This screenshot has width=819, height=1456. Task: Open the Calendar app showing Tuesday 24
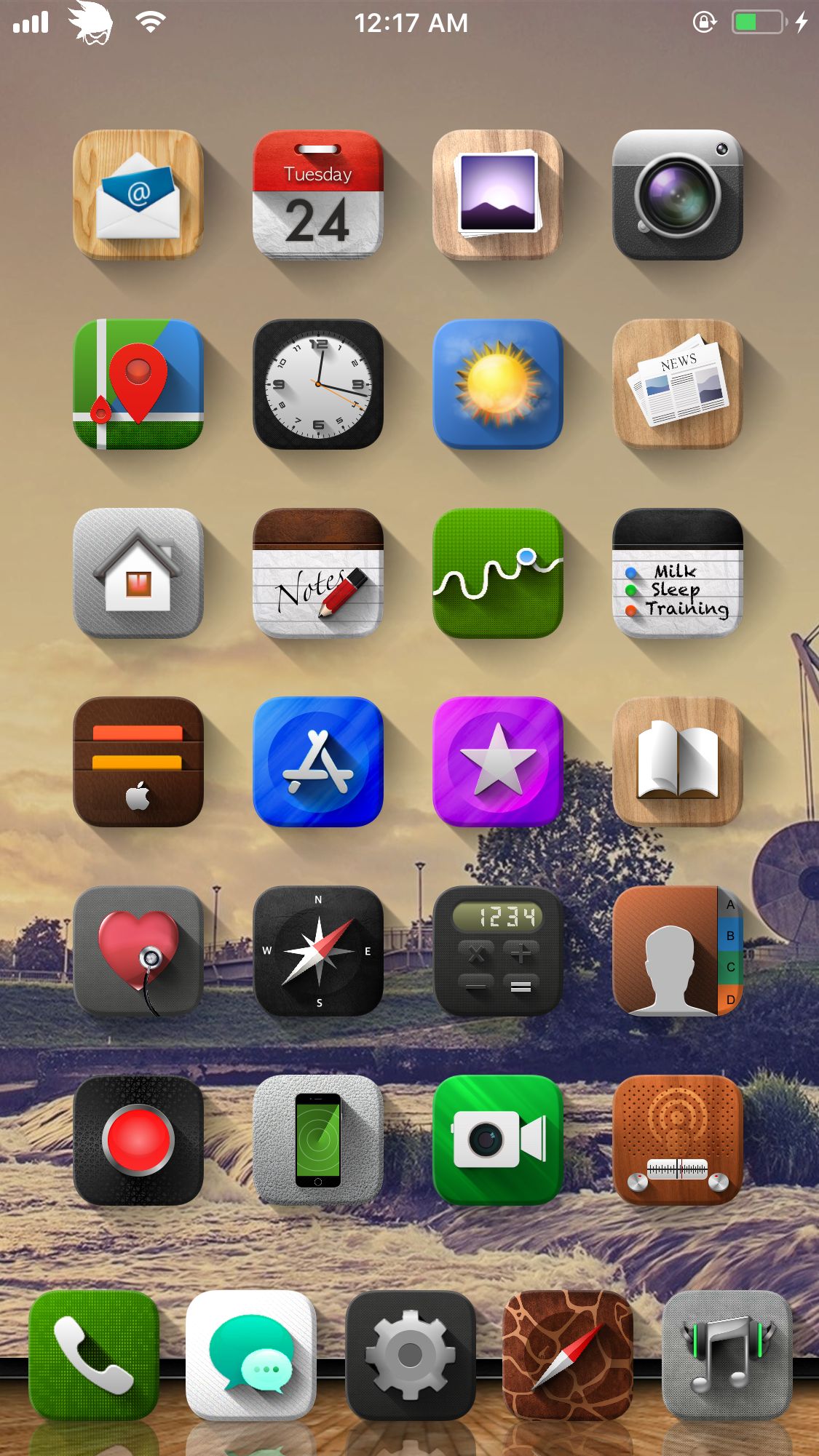click(x=318, y=195)
